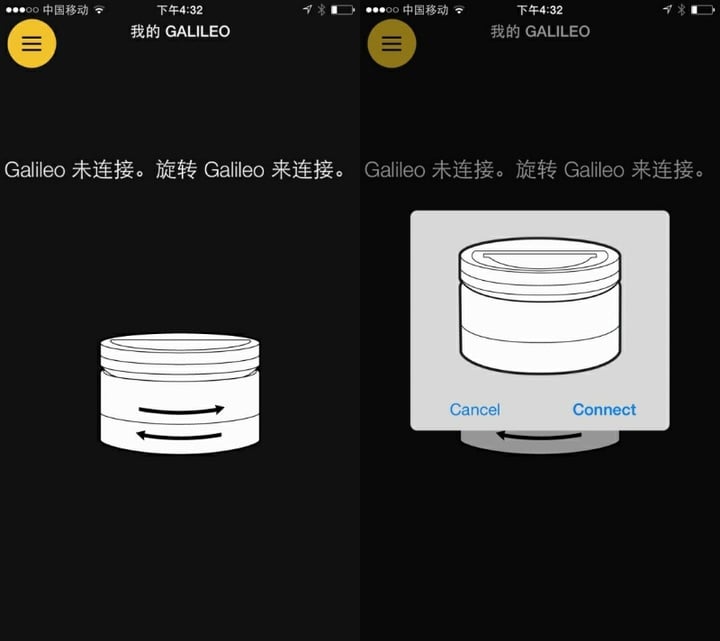Image resolution: width=720 pixels, height=641 pixels.
Task: Tap Connect in the Galileo dialog
Action: point(604,409)
